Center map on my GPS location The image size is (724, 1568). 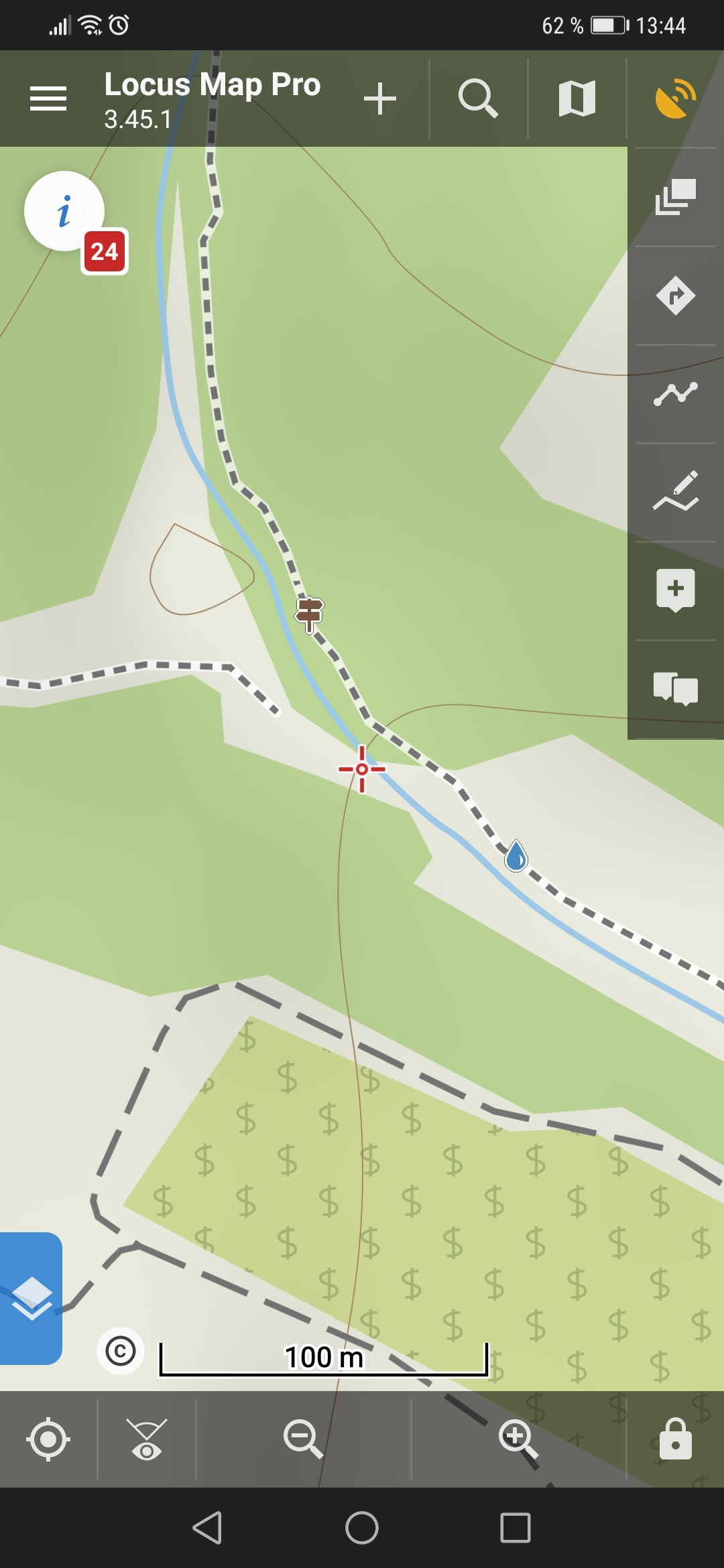(48, 1439)
